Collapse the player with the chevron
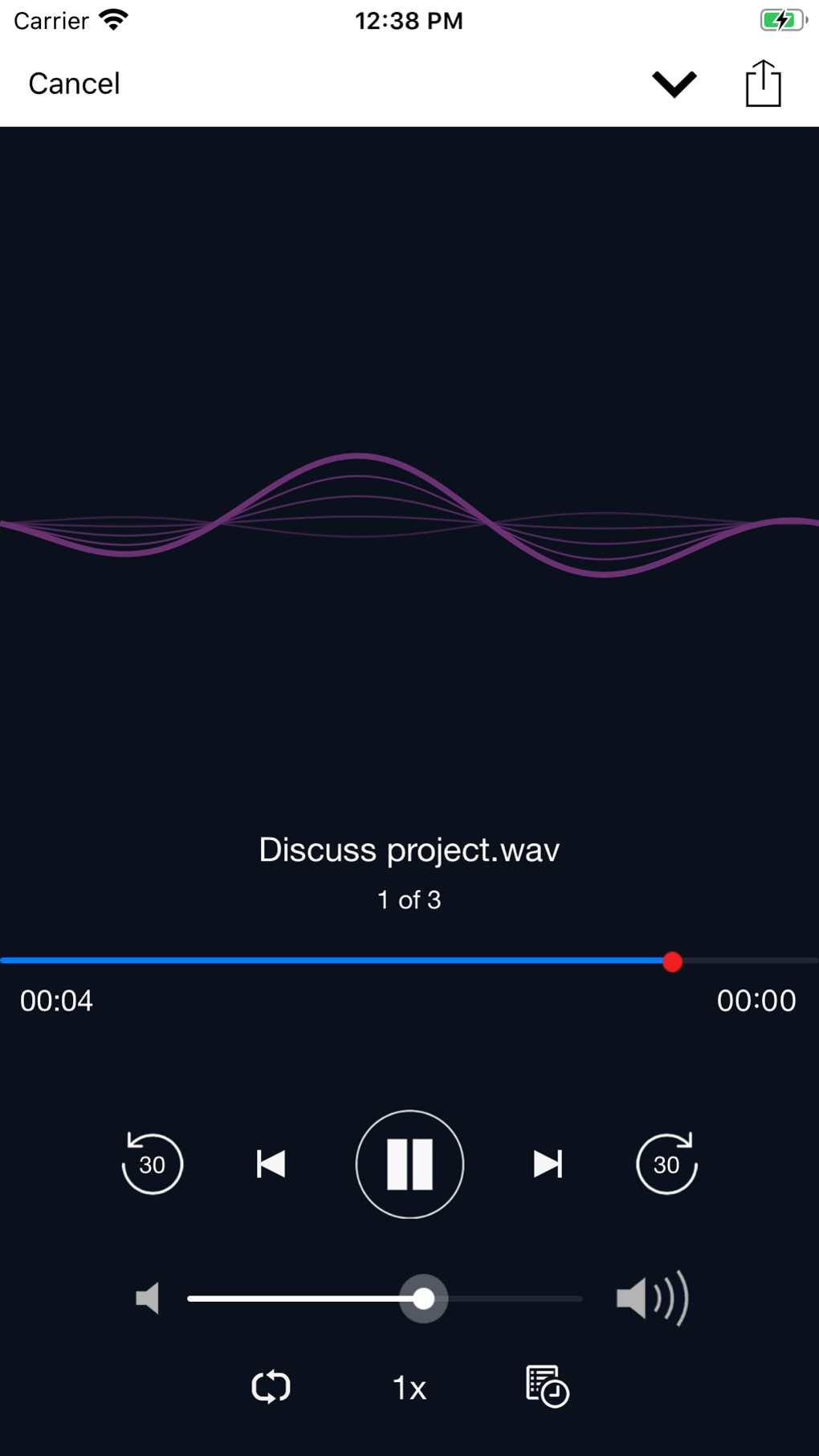Viewport: 819px width, 1456px height. [x=674, y=83]
